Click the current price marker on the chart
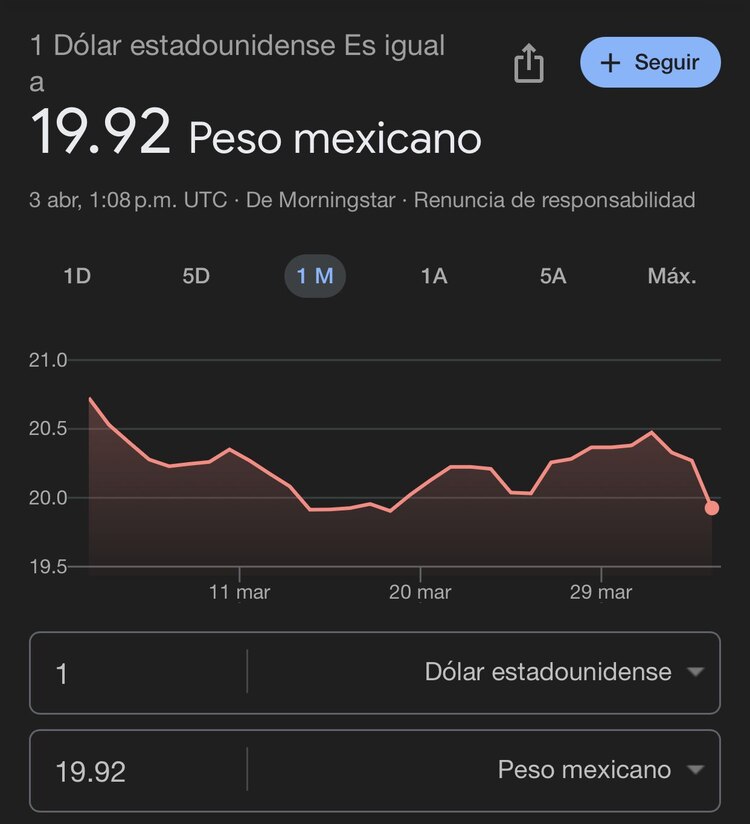This screenshot has width=750, height=824. (710, 508)
